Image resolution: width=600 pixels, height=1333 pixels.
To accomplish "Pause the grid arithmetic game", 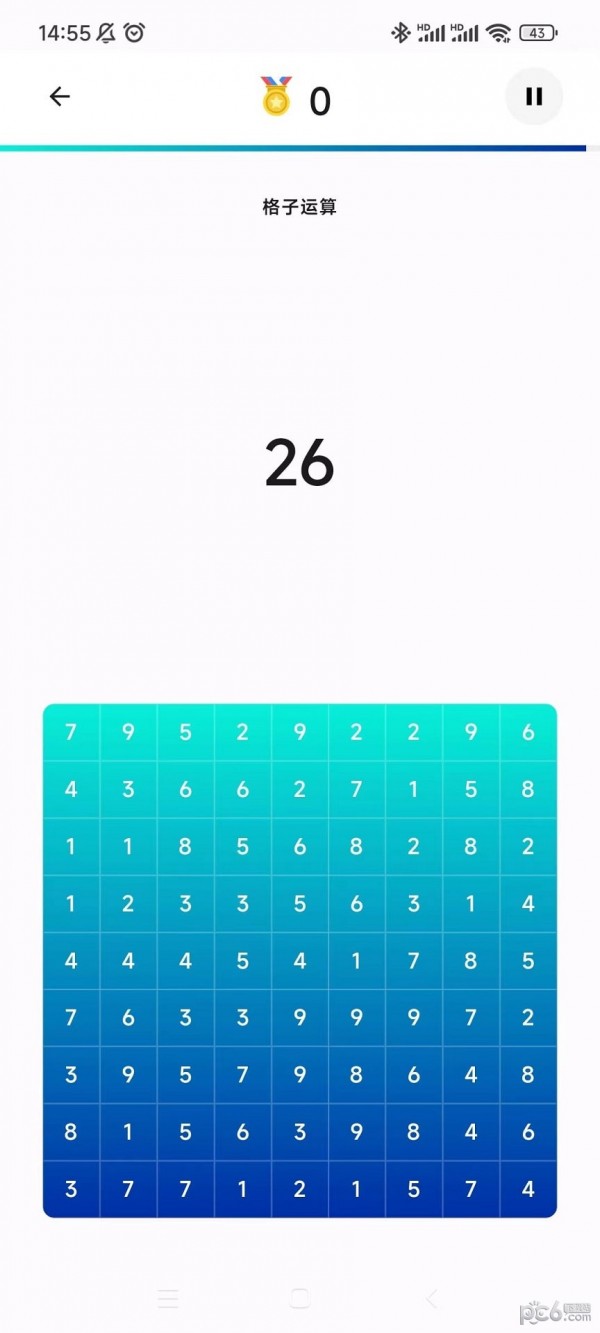I will [x=534, y=96].
